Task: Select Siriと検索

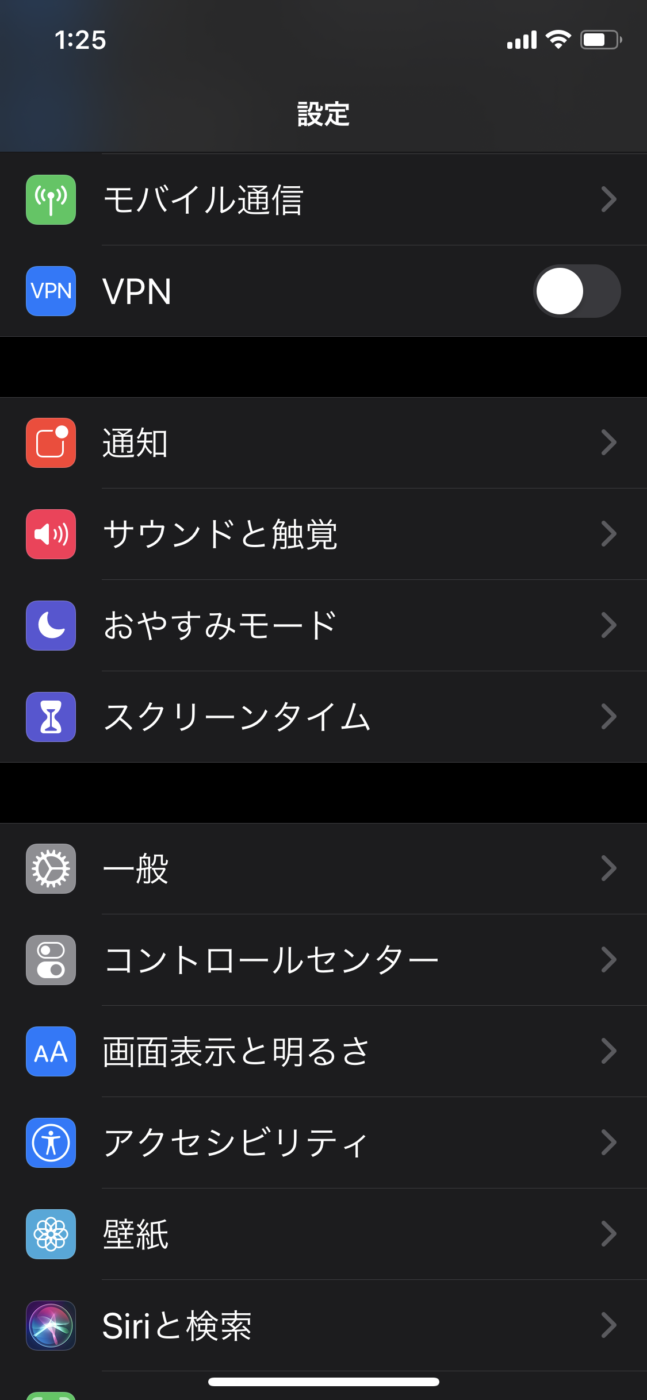Action: 323,1325
